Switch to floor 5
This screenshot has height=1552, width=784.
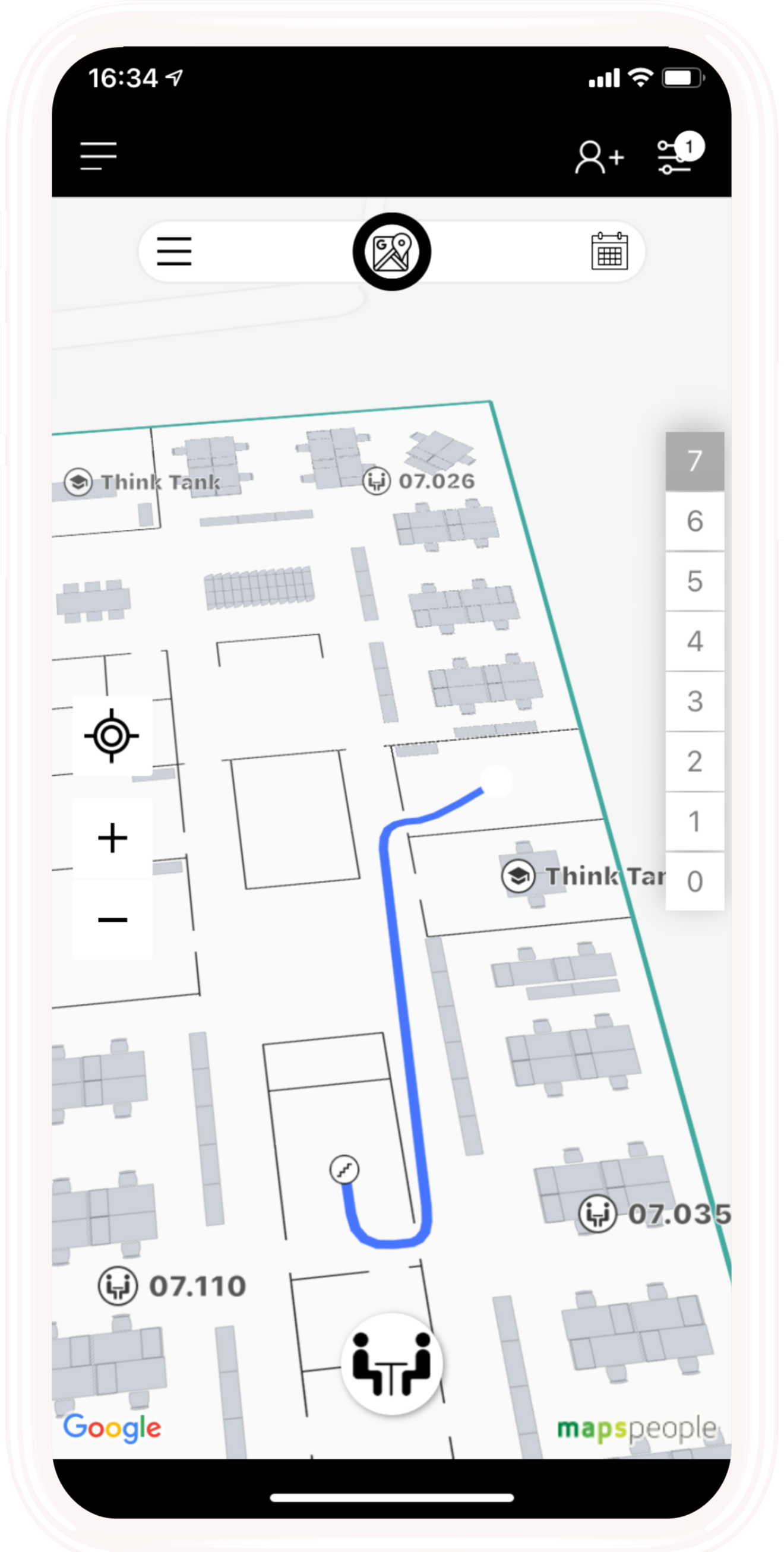(x=694, y=581)
